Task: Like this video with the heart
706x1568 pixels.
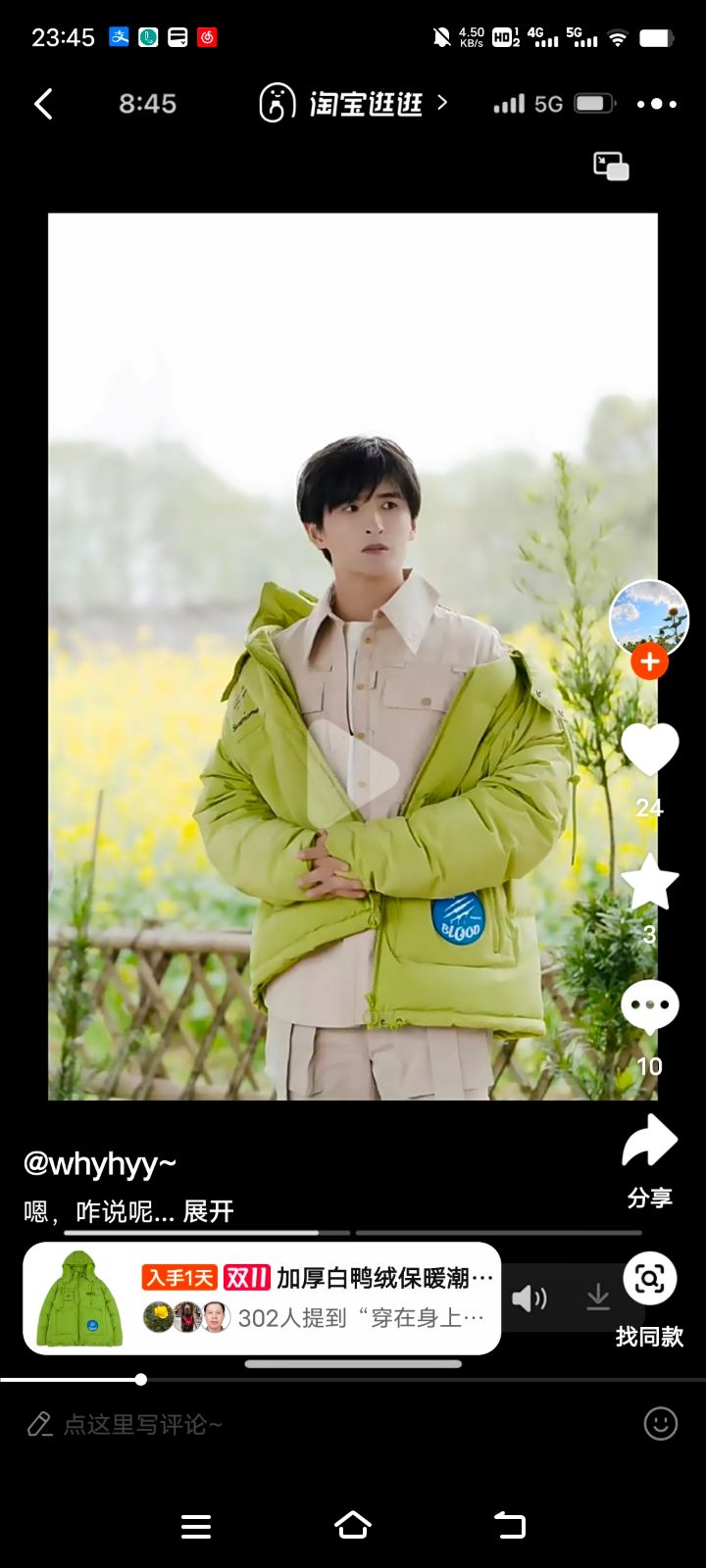Action: (x=649, y=750)
